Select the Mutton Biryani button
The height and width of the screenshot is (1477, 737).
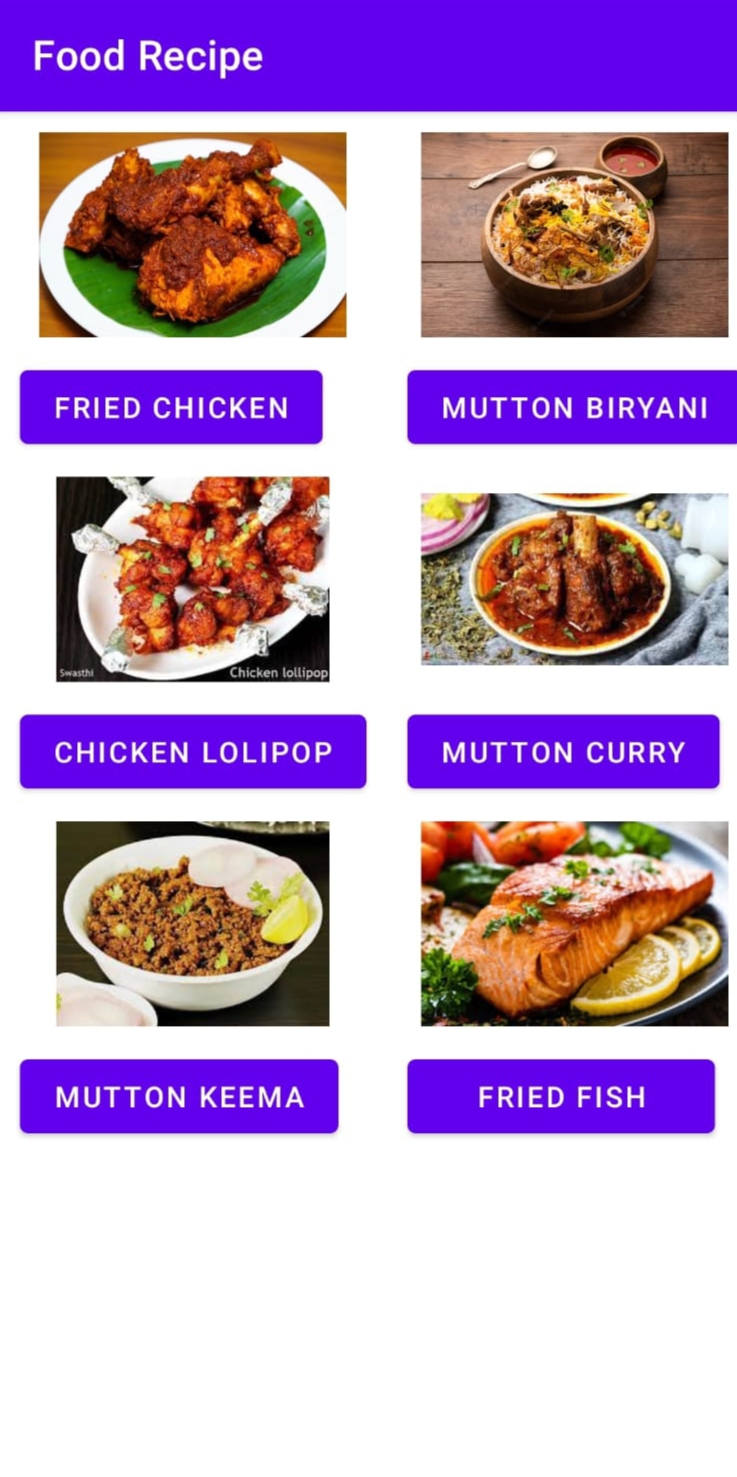pos(572,407)
